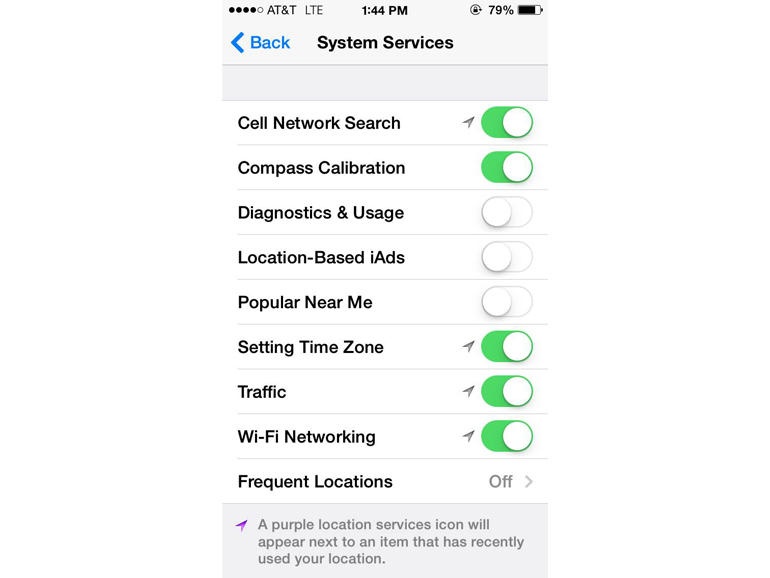Disable the Traffic toggle
This screenshot has width=770, height=578.
506,392
